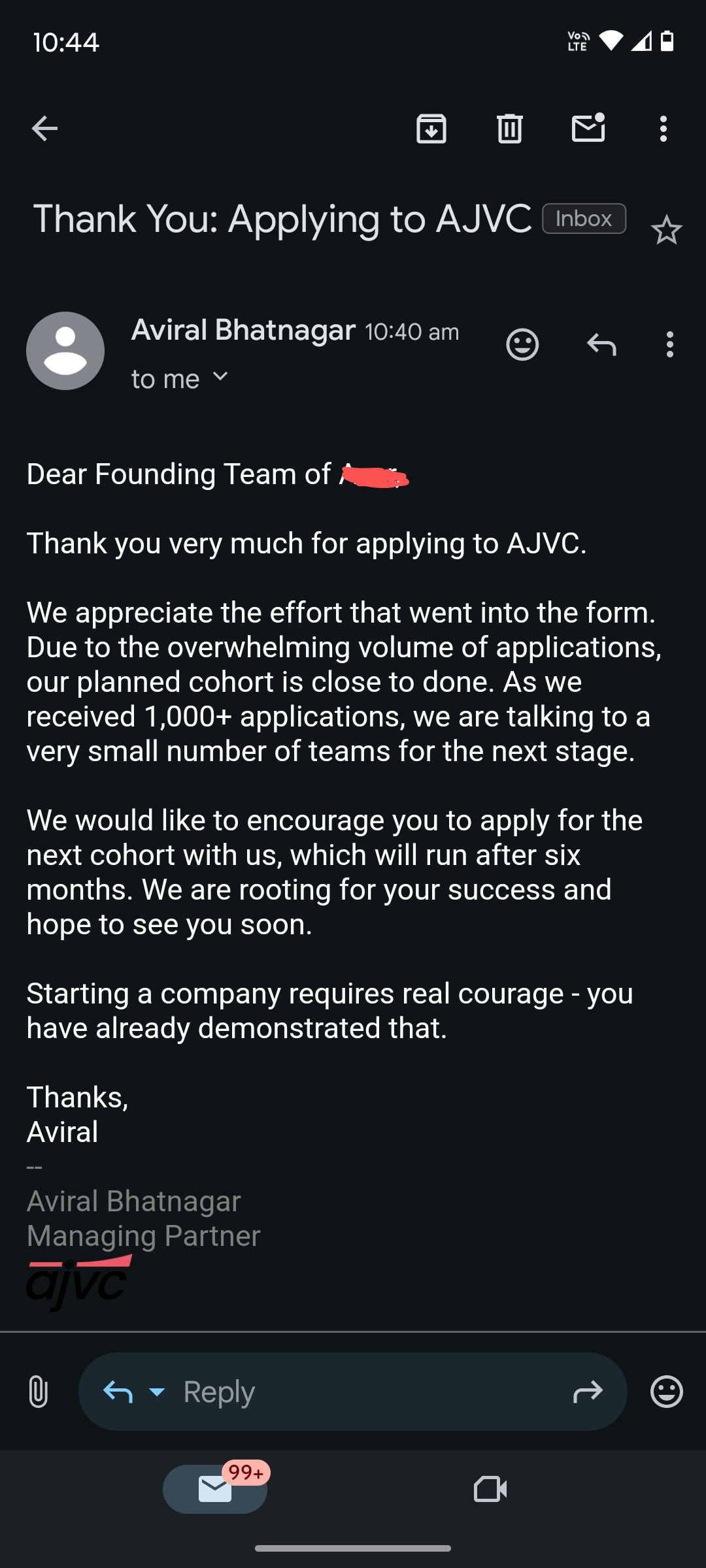Open the reply type dropdown arrow
The height and width of the screenshot is (1568, 706).
[157, 1392]
